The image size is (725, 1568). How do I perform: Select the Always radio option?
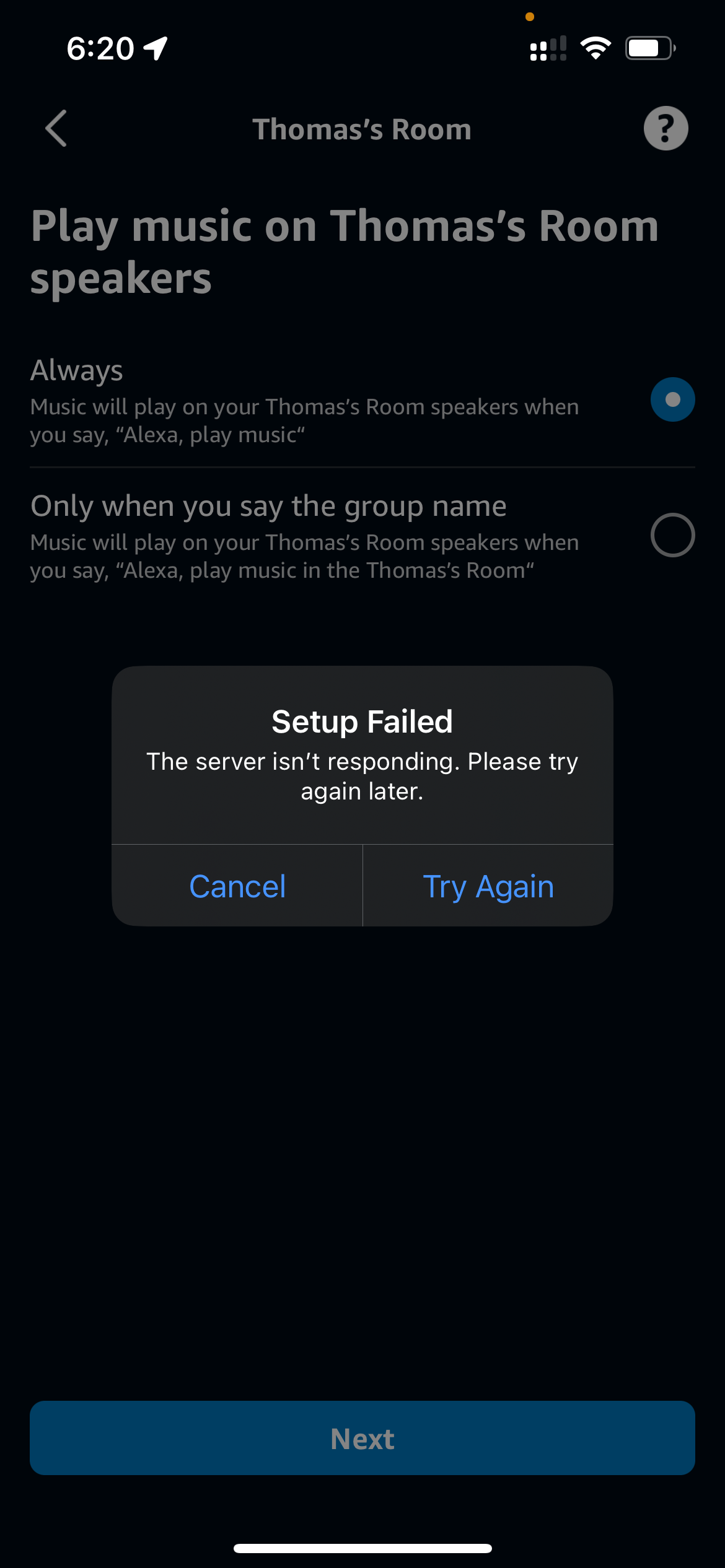[672, 399]
